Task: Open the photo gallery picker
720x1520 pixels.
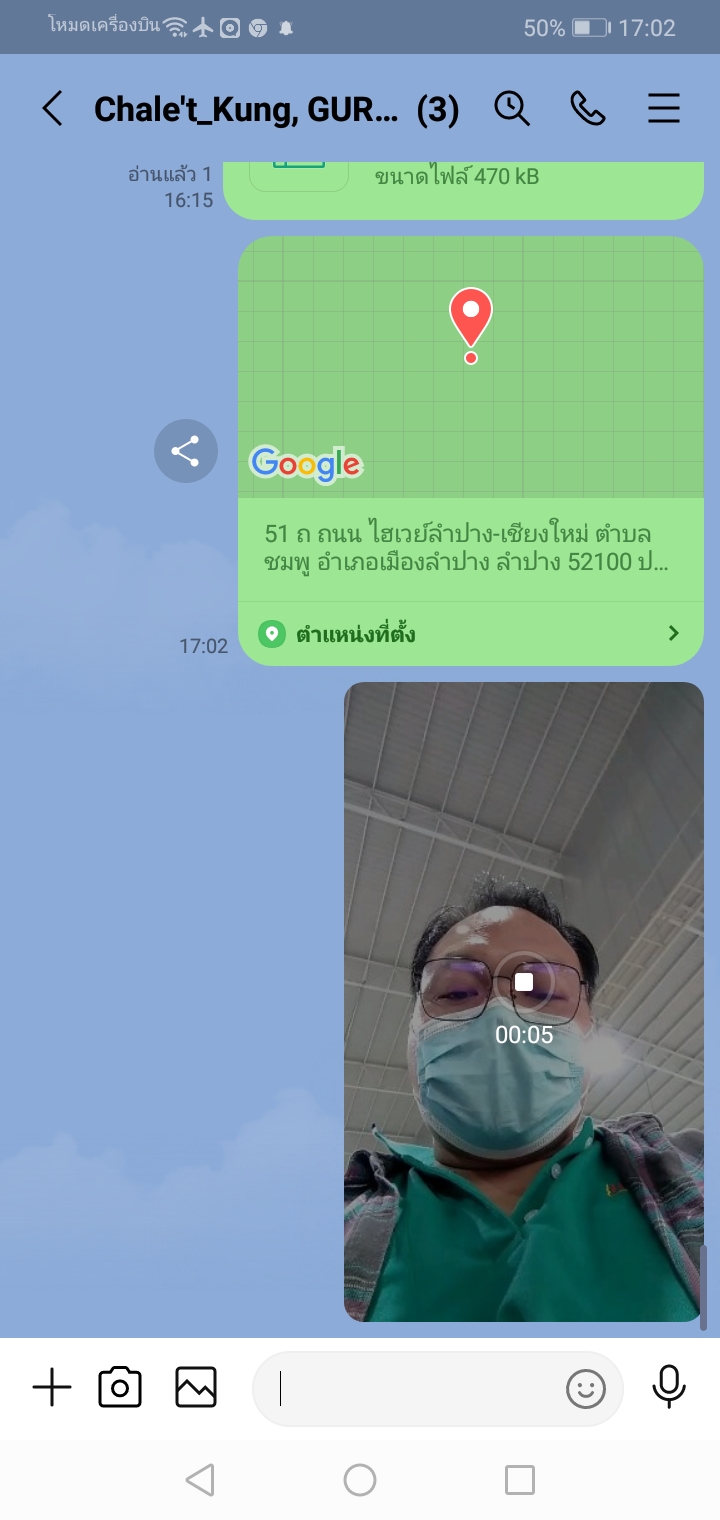Action: (196, 1388)
